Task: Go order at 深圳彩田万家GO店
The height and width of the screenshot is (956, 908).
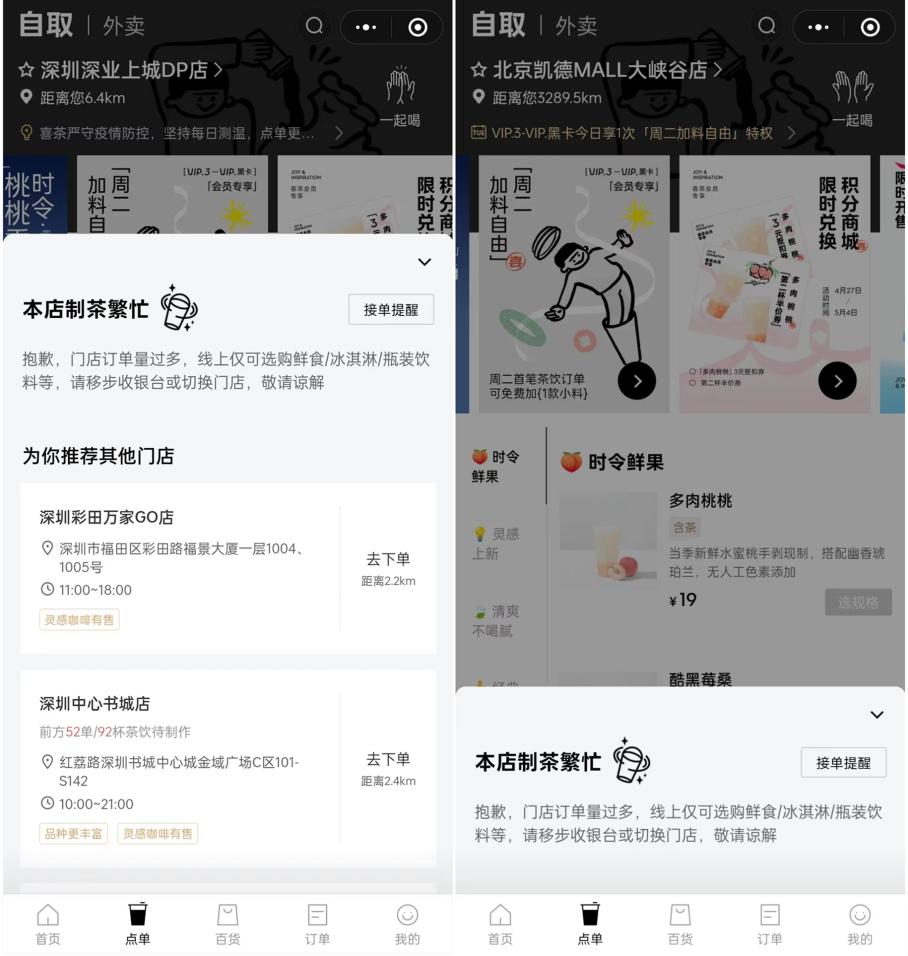Action: pos(388,560)
